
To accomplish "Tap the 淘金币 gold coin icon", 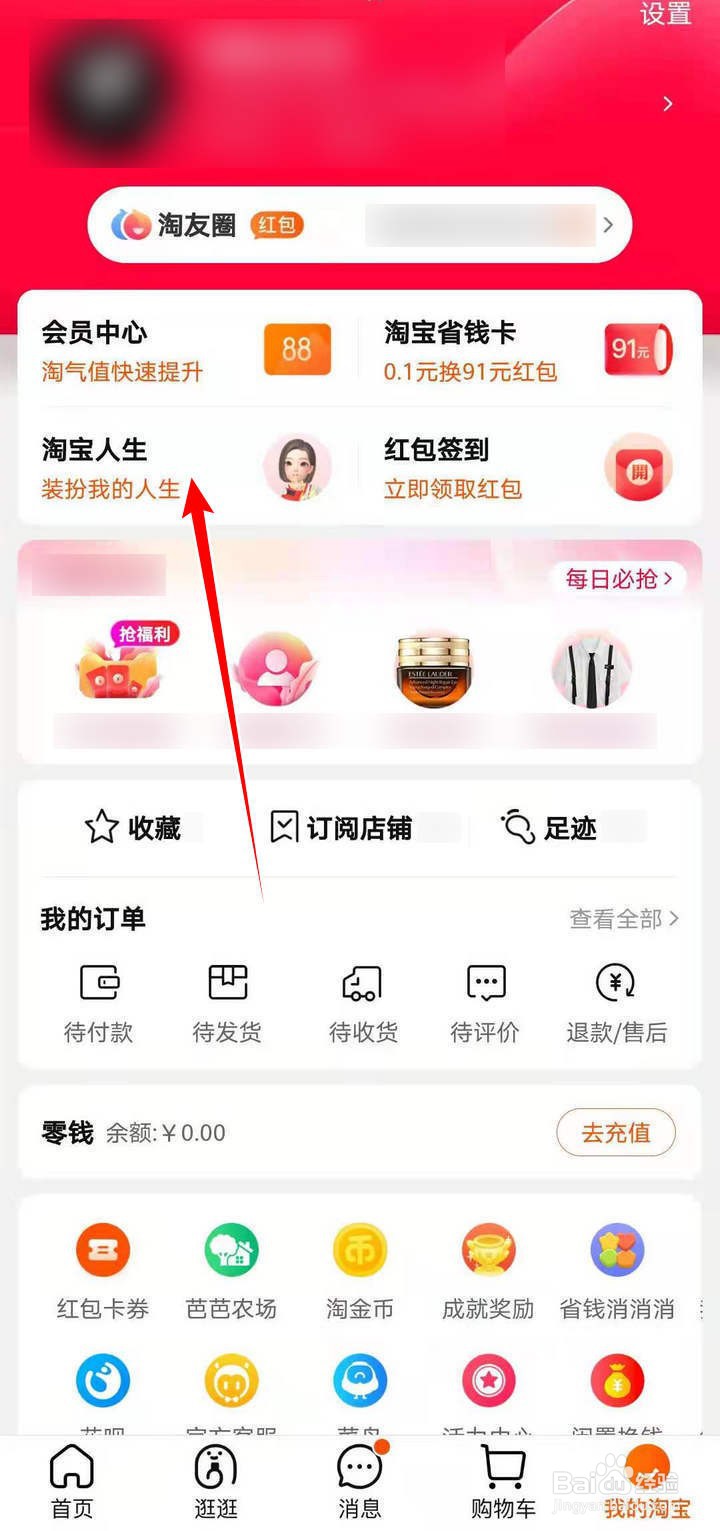I will pyautogui.click(x=359, y=1250).
